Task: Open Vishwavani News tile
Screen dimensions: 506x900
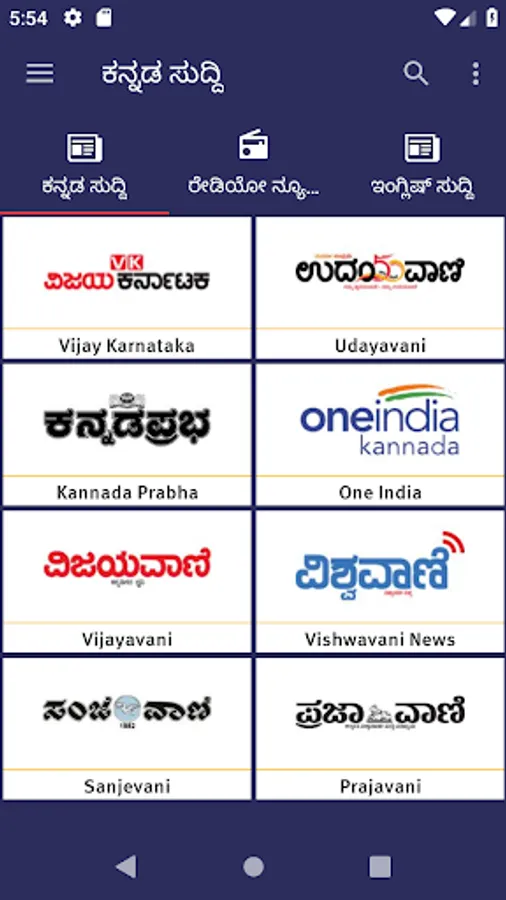Action: 380,581
